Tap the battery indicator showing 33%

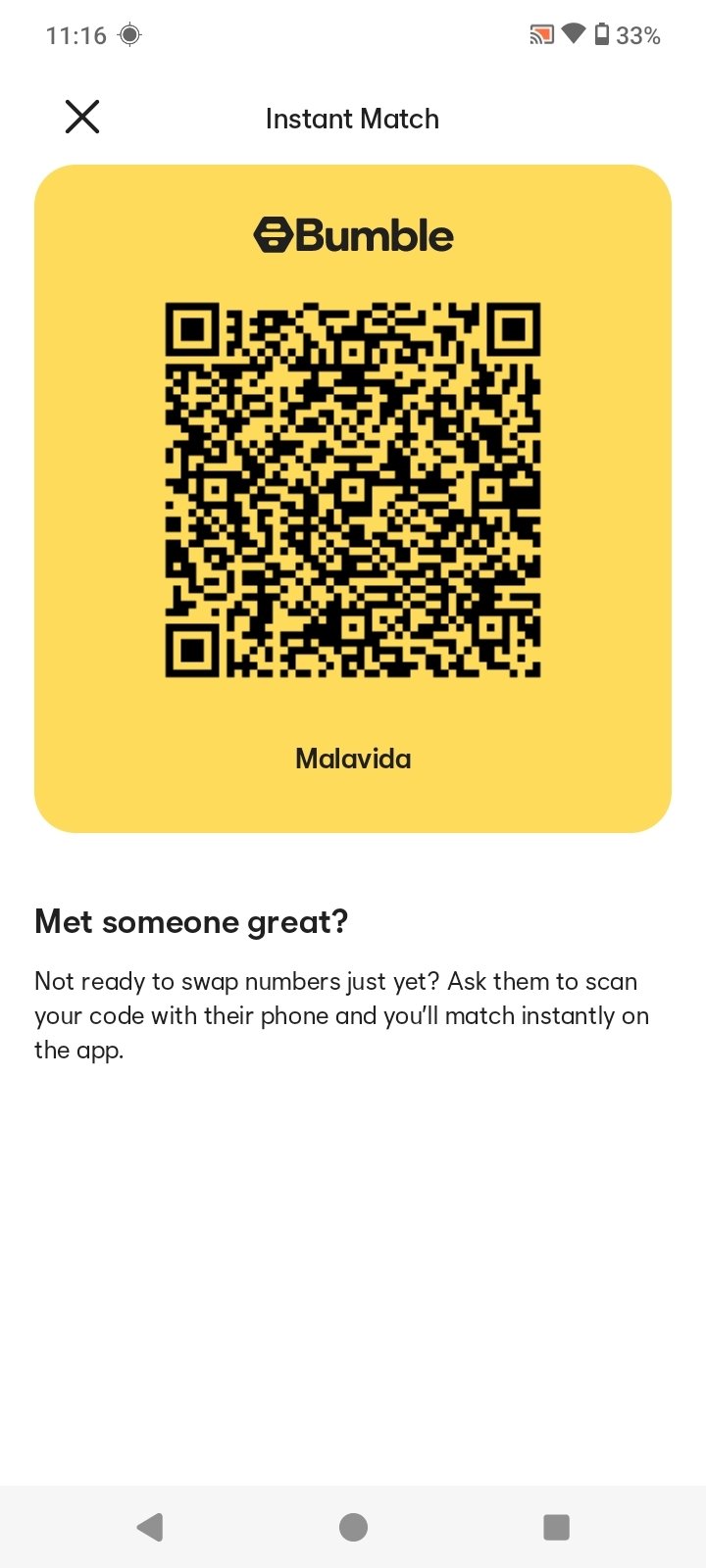(x=626, y=34)
